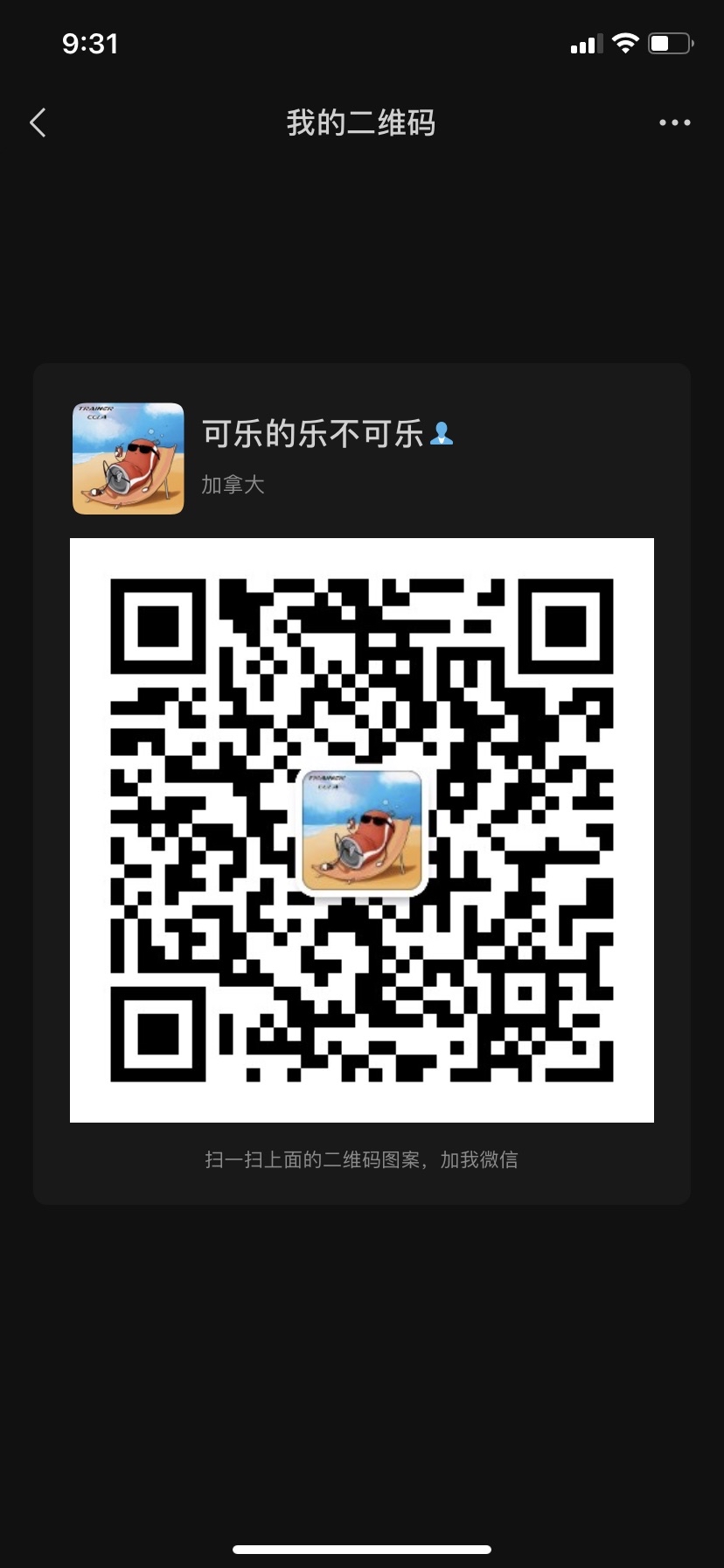724x1568 pixels.
Task: Open the three-dot more options menu
Action: [x=674, y=123]
